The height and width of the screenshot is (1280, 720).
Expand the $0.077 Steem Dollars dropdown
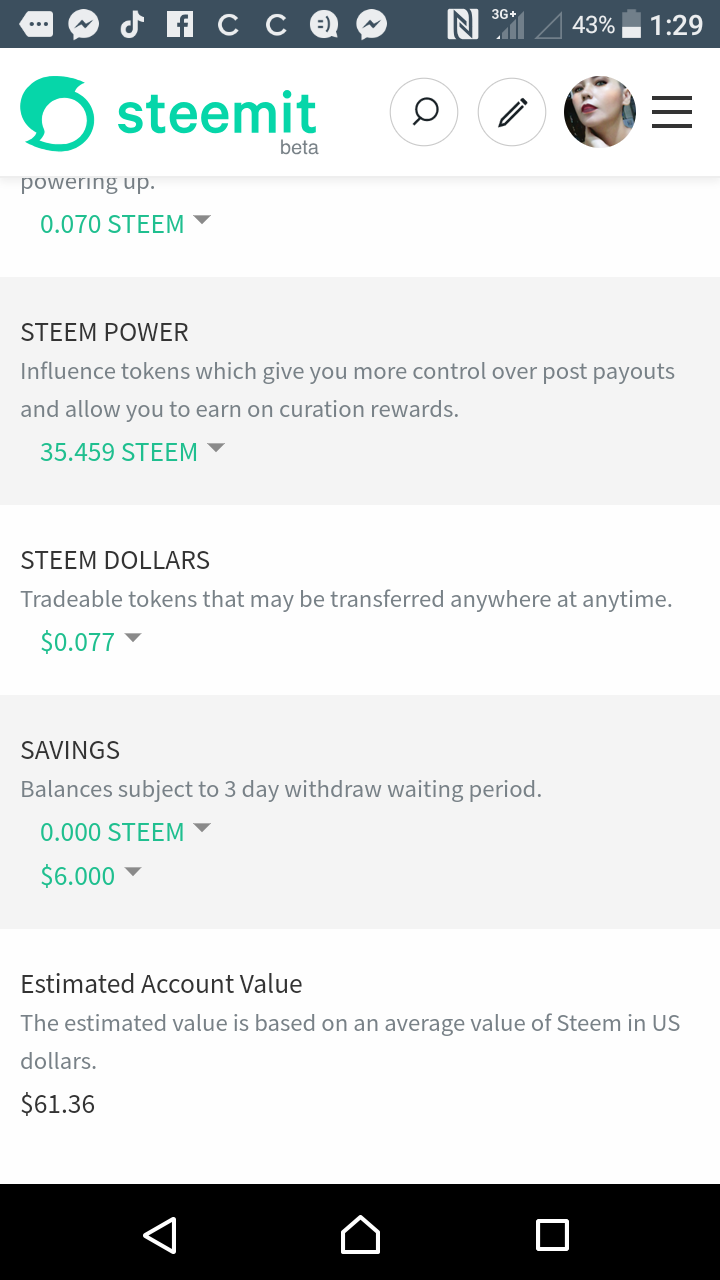[90, 642]
